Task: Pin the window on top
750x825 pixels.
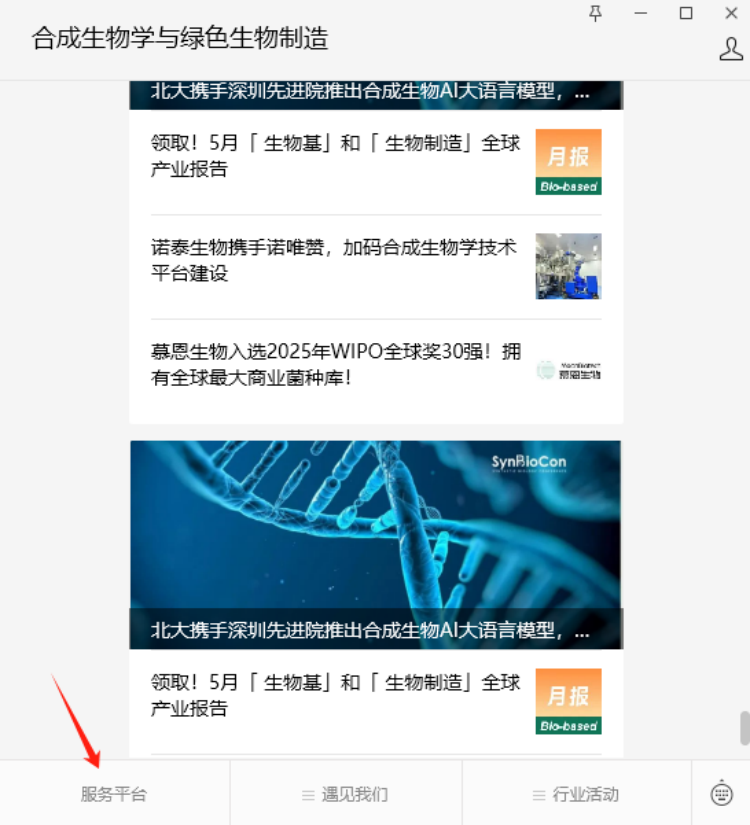Action: coord(596,13)
